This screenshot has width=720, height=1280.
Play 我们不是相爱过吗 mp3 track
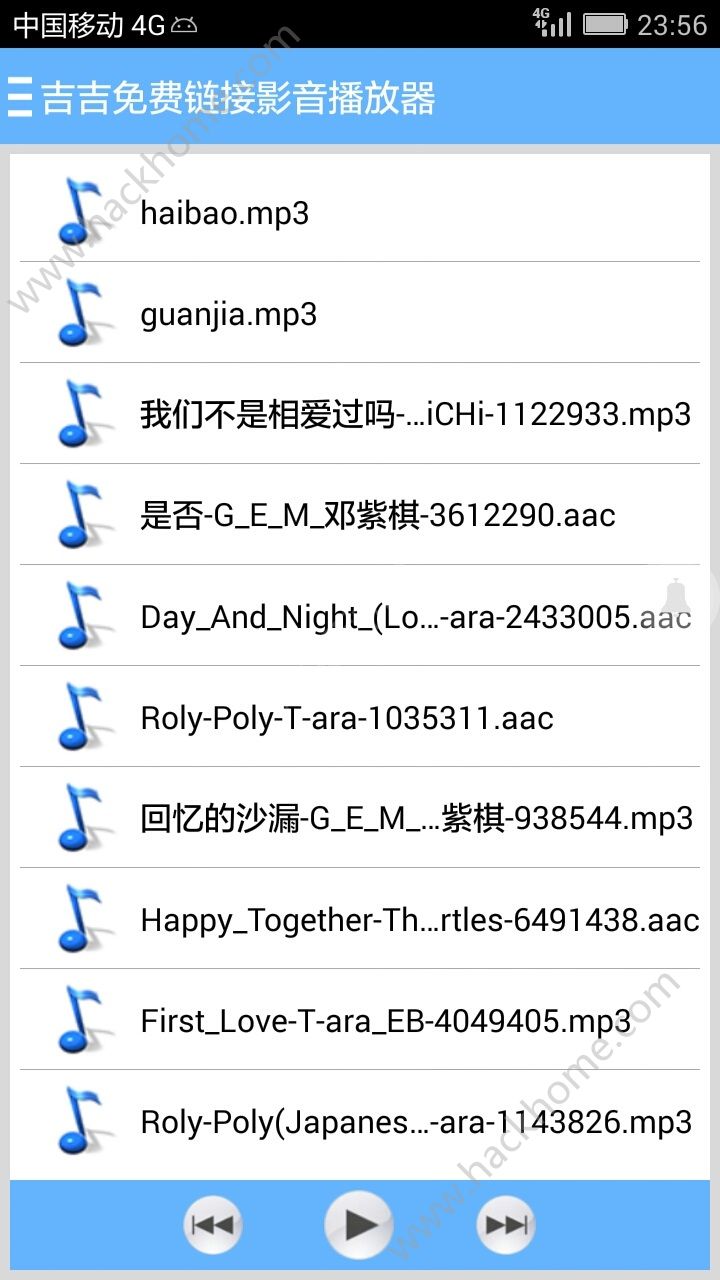click(x=360, y=414)
